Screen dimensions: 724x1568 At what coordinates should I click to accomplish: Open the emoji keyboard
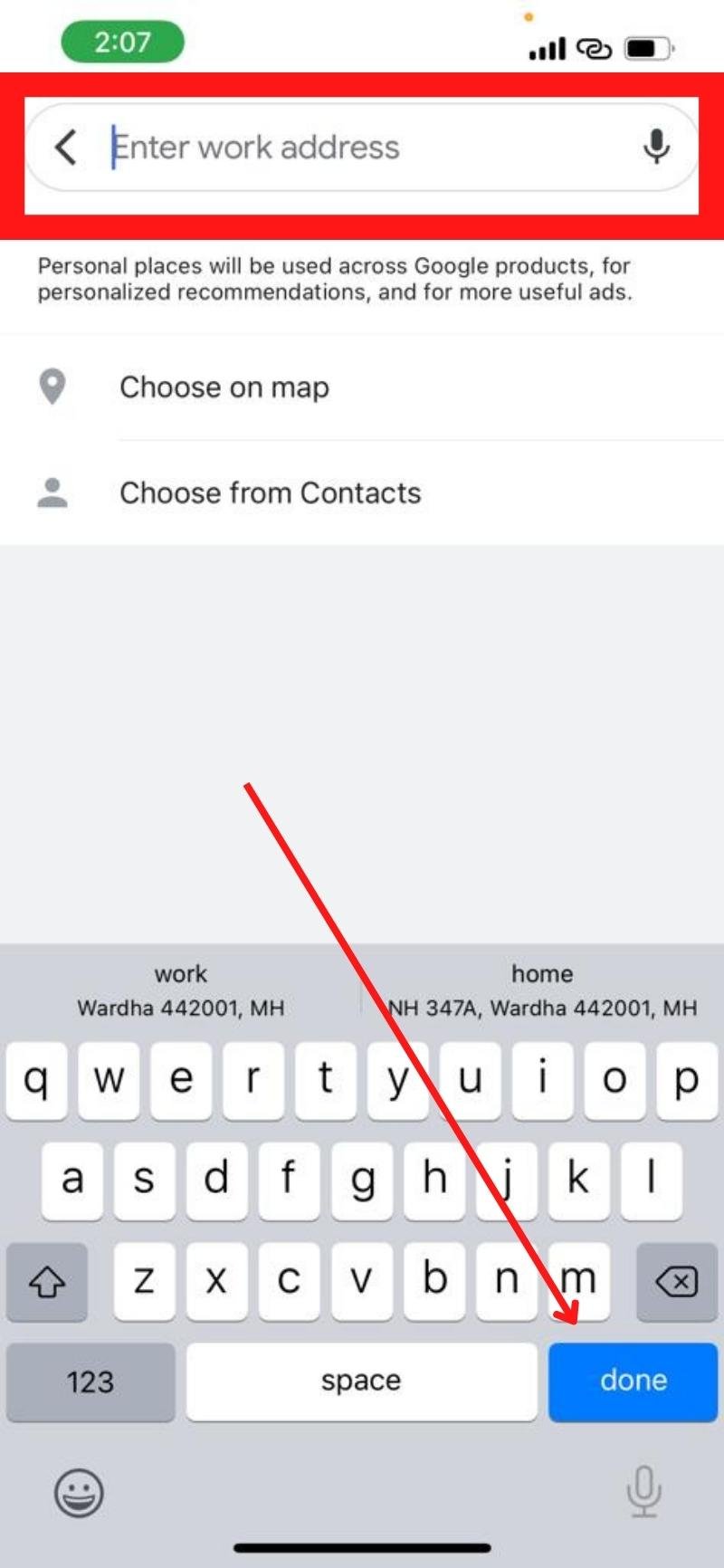coord(80,1493)
